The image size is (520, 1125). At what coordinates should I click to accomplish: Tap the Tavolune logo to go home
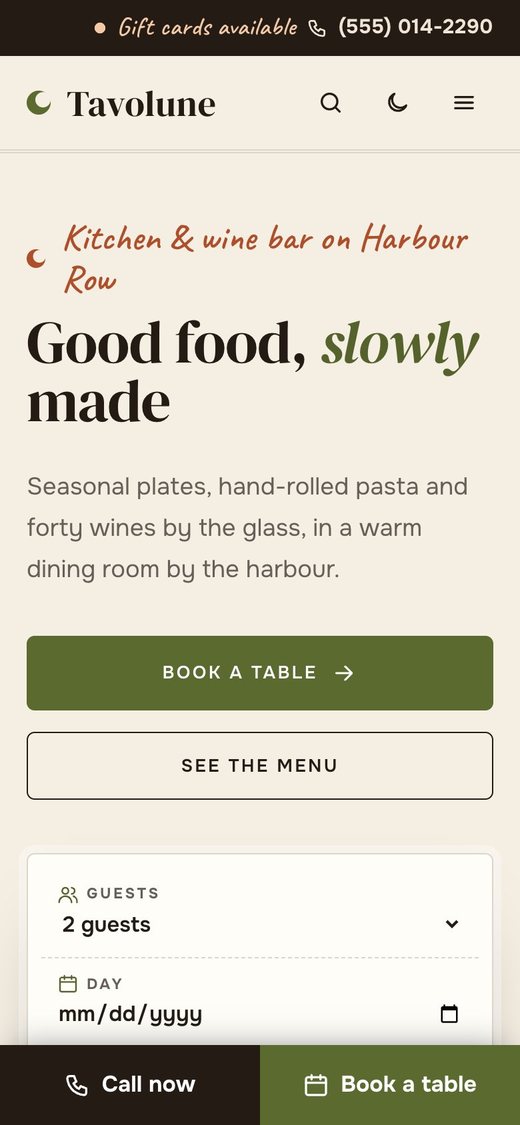(x=120, y=103)
